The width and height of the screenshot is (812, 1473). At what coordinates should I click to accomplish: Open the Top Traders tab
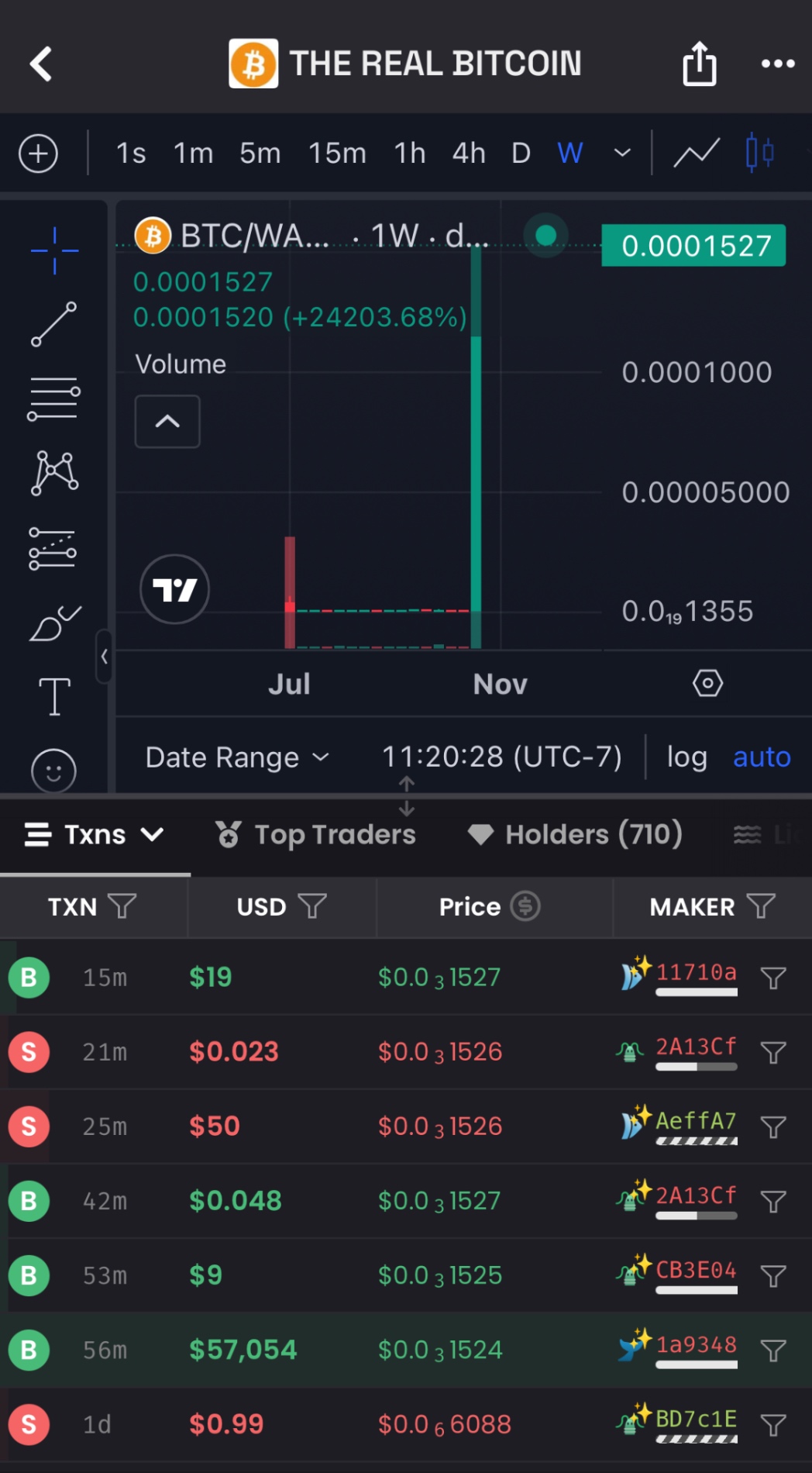pyautogui.click(x=315, y=835)
